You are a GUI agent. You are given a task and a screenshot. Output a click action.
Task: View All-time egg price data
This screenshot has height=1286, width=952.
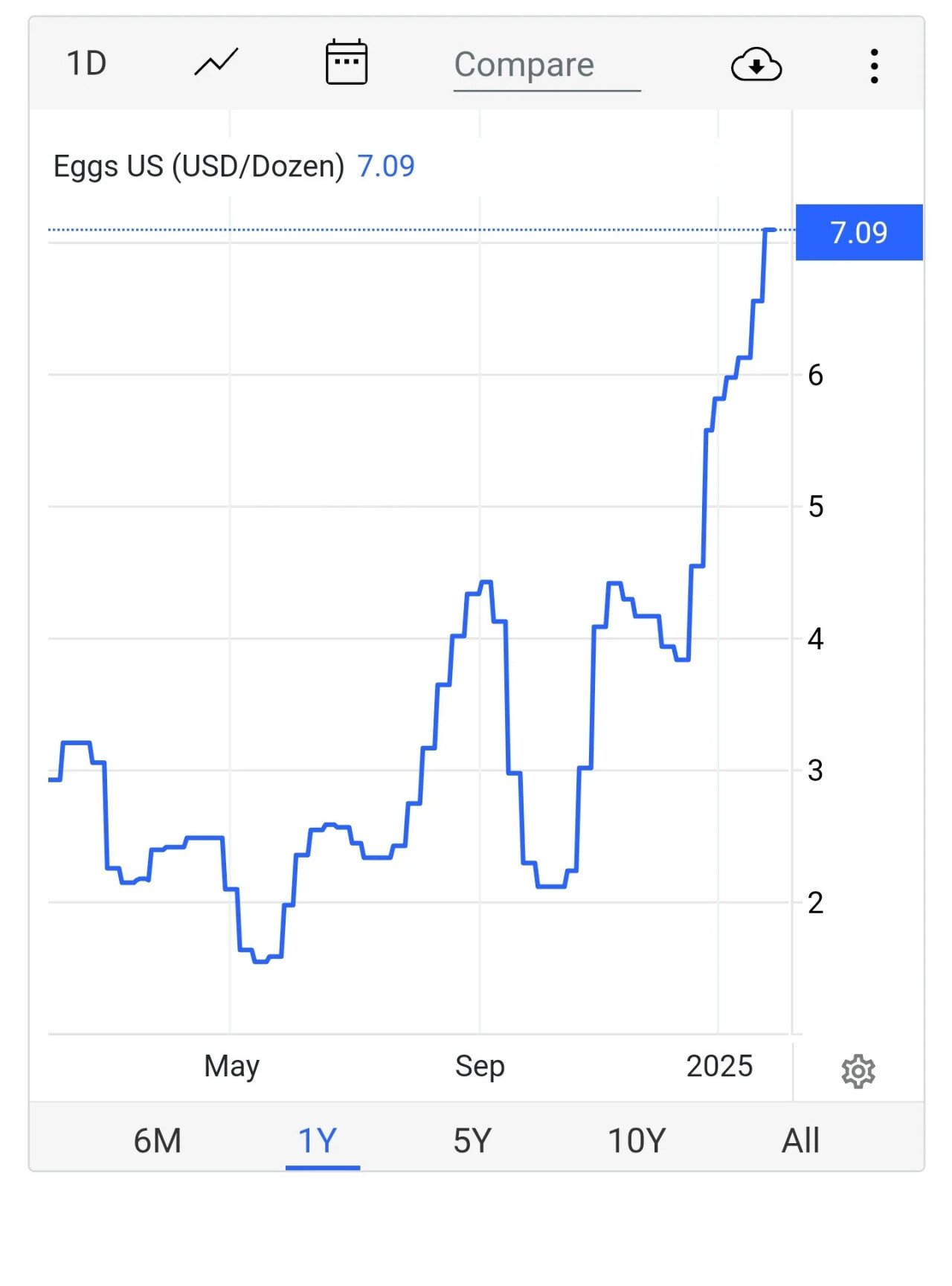pos(800,1140)
